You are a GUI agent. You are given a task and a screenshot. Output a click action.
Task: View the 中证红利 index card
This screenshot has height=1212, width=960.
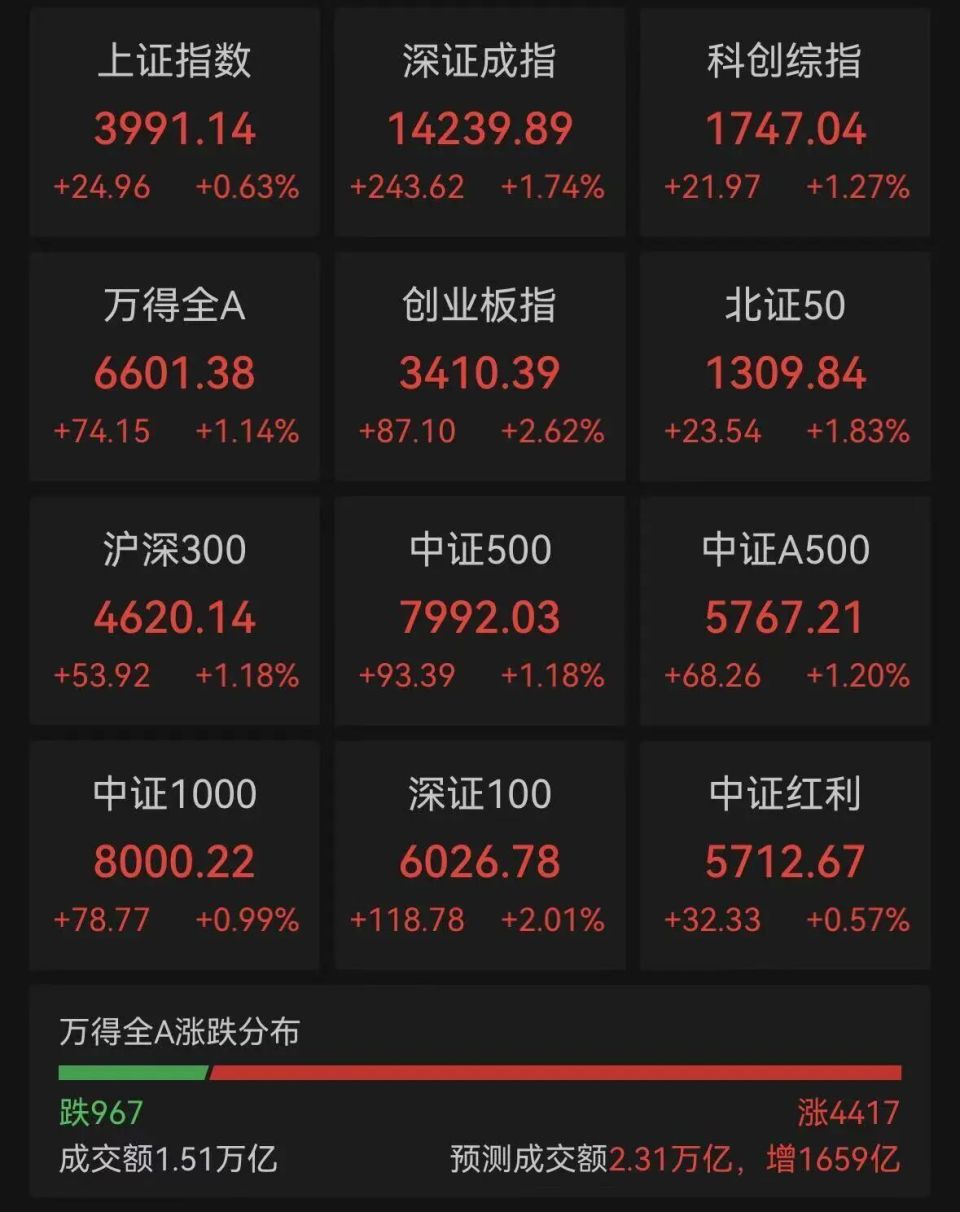[786, 858]
